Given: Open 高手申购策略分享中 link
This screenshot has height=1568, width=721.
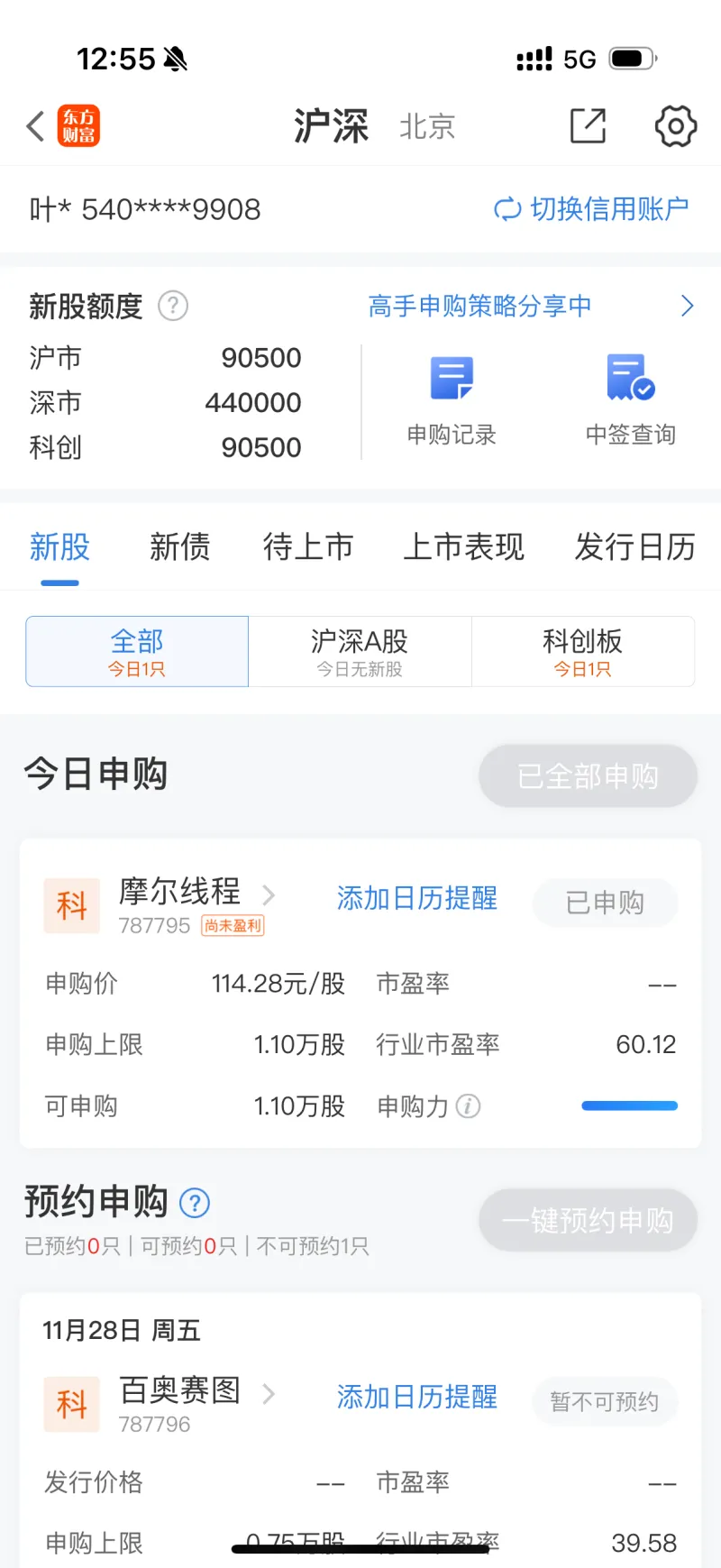Looking at the screenshot, I should 479,307.
